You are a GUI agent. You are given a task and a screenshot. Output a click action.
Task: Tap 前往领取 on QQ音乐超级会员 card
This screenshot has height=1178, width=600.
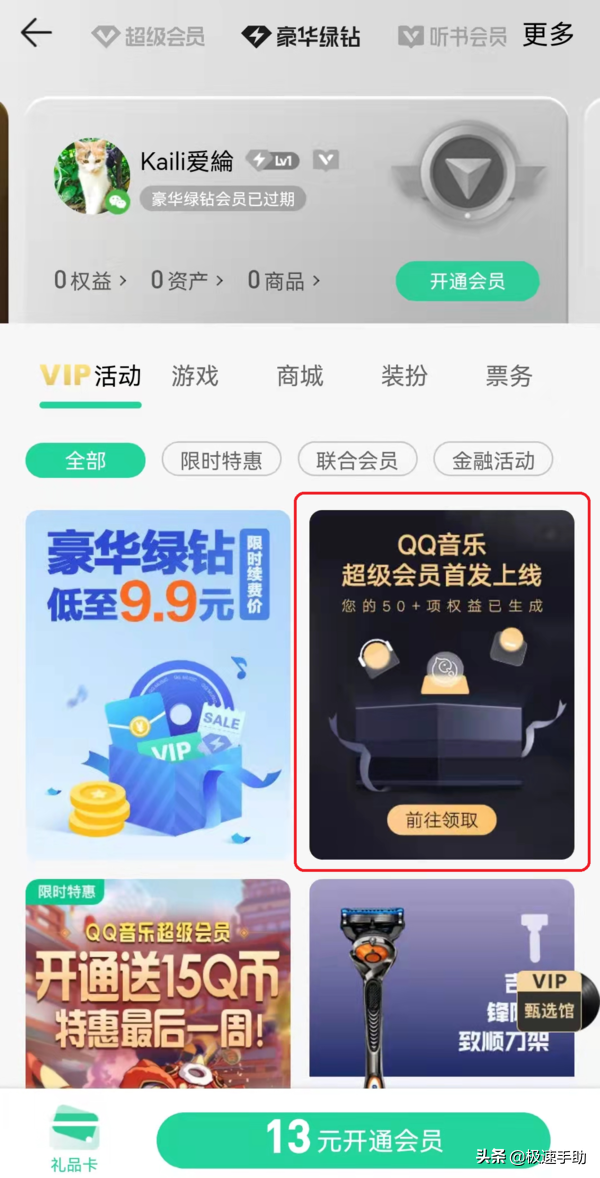tap(441, 821)
